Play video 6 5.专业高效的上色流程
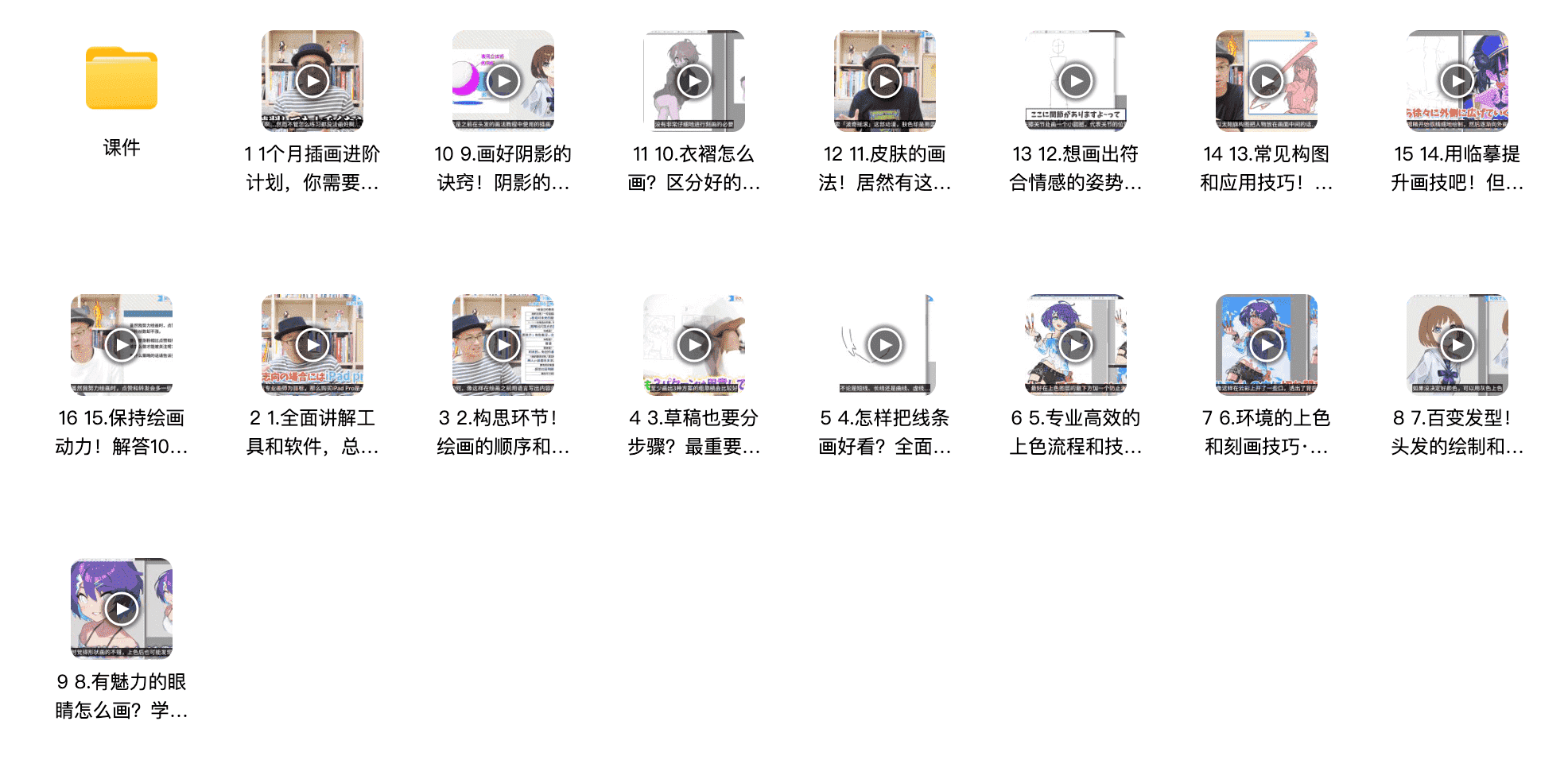Viewport: 1568px width, 760px height. [1076, 345]
